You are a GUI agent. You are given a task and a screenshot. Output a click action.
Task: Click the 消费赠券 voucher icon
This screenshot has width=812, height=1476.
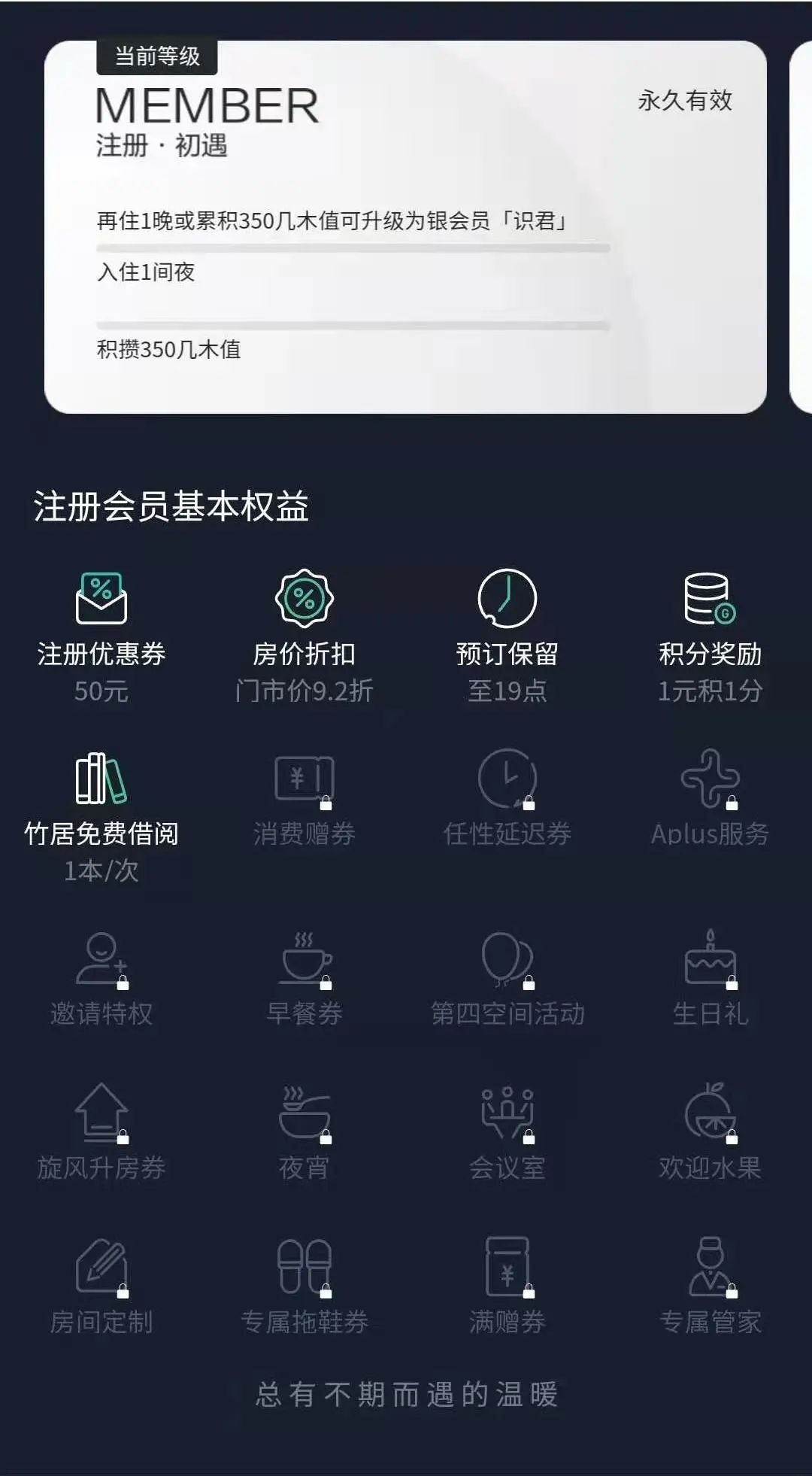[304, 779]
